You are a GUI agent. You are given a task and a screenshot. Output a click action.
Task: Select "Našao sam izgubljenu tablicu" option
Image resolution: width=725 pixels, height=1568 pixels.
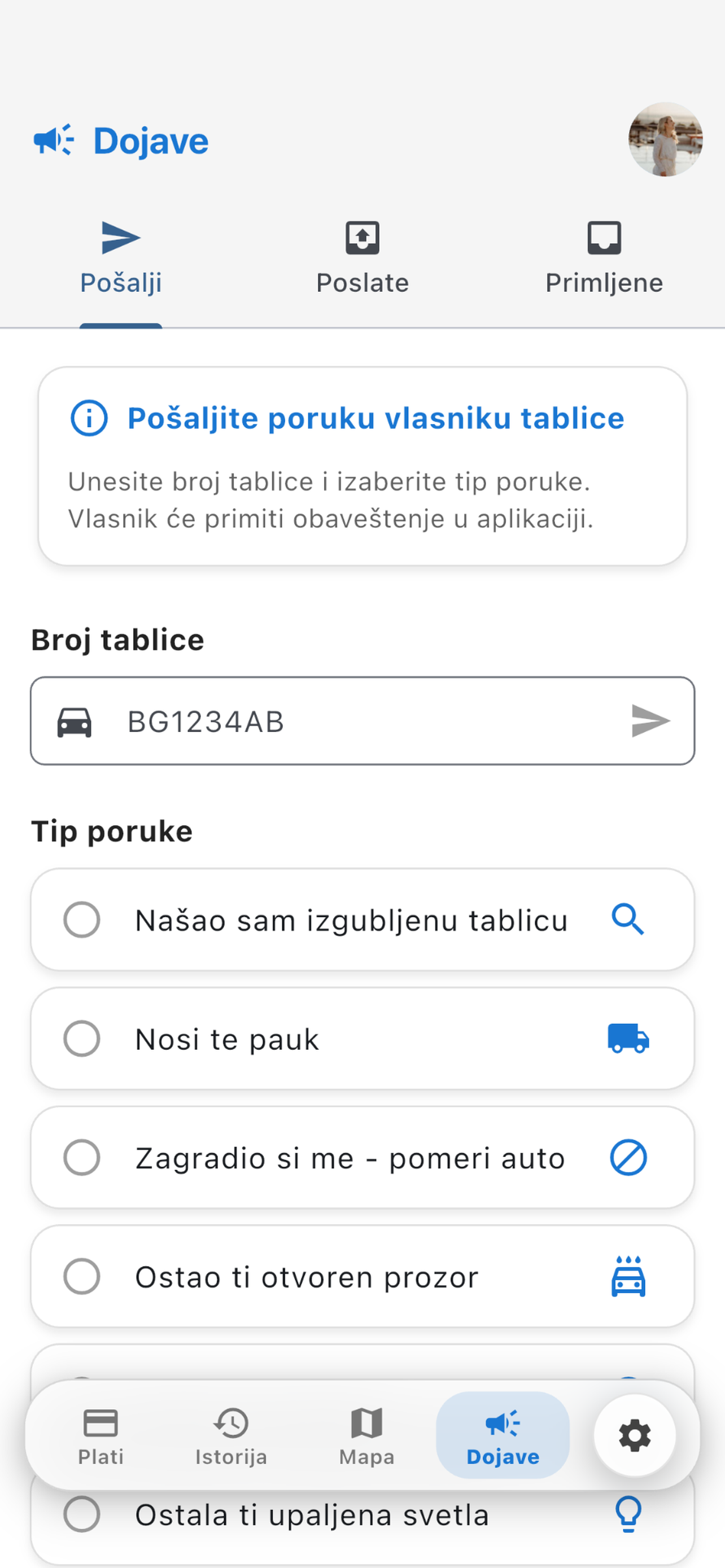362,919
